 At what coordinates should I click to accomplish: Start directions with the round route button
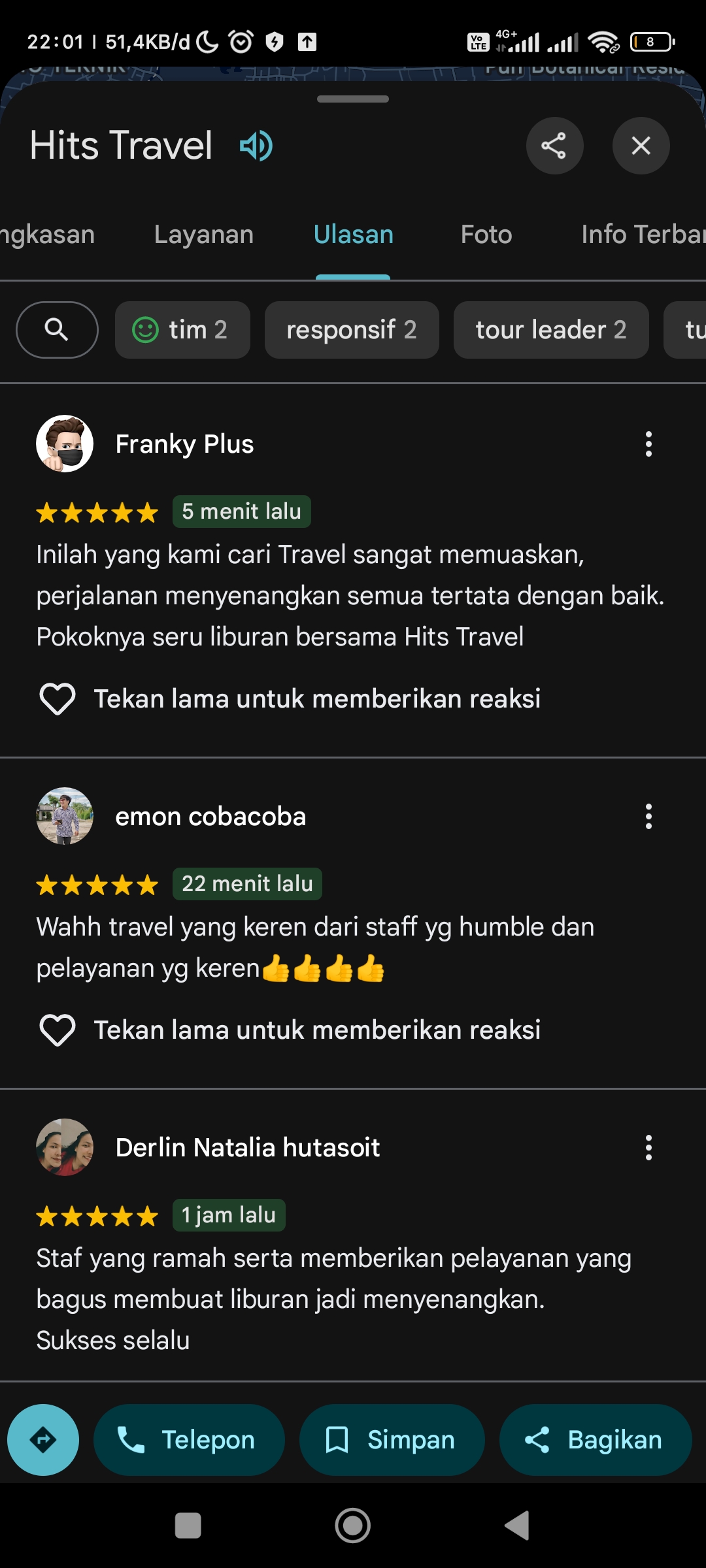(x=43, y=1440)
